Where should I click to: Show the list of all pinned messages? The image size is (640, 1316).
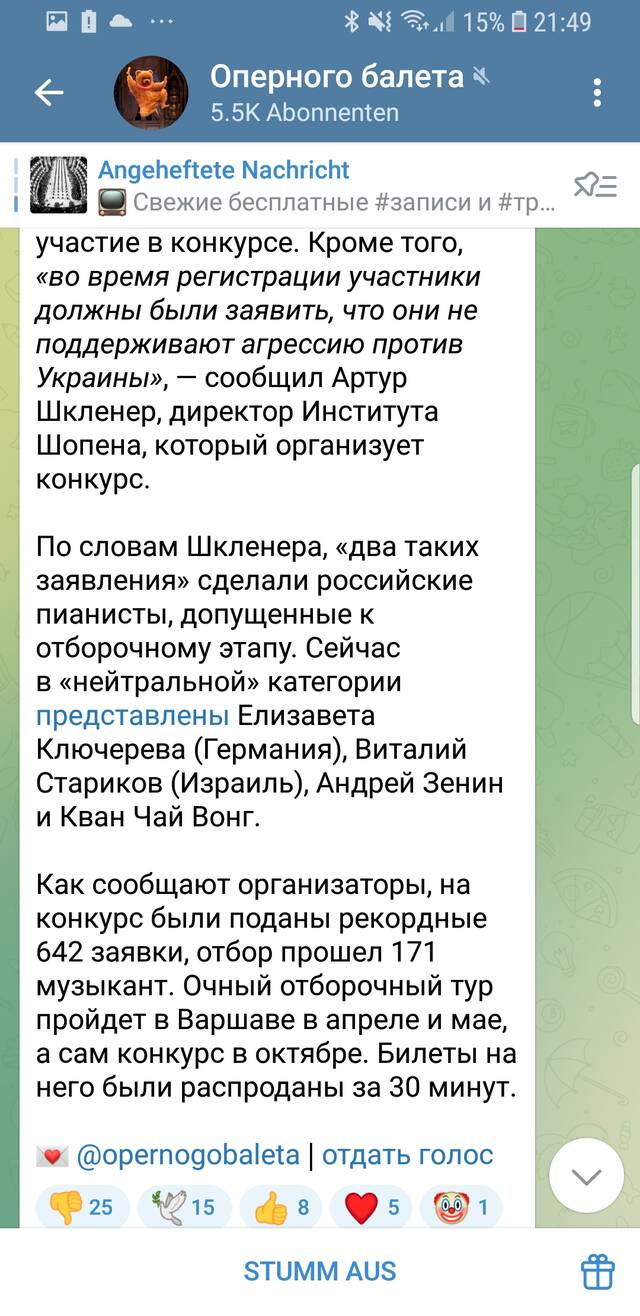point(594,185)
